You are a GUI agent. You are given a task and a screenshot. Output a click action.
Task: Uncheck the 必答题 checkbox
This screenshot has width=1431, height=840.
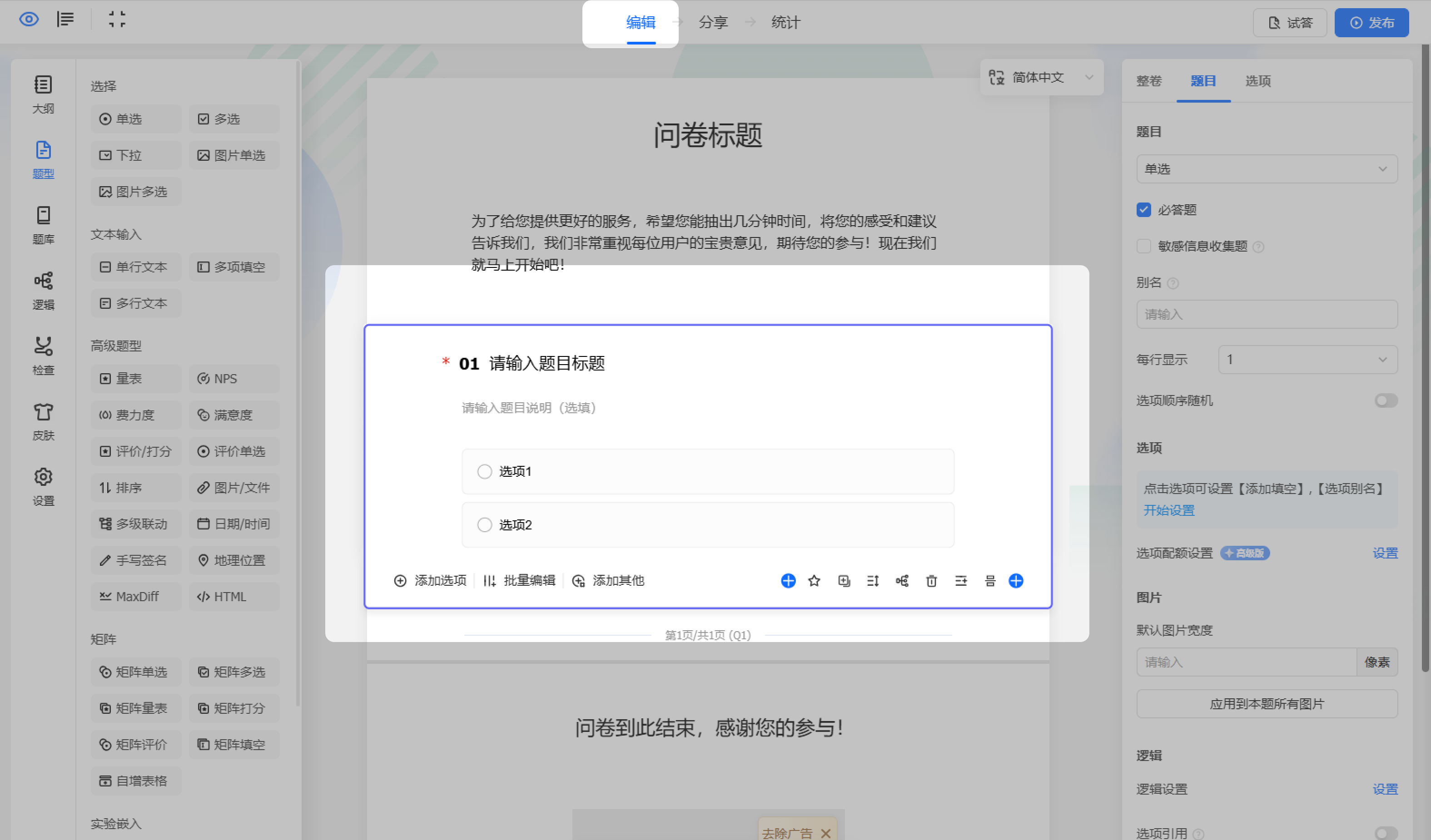coord(1144,209)
